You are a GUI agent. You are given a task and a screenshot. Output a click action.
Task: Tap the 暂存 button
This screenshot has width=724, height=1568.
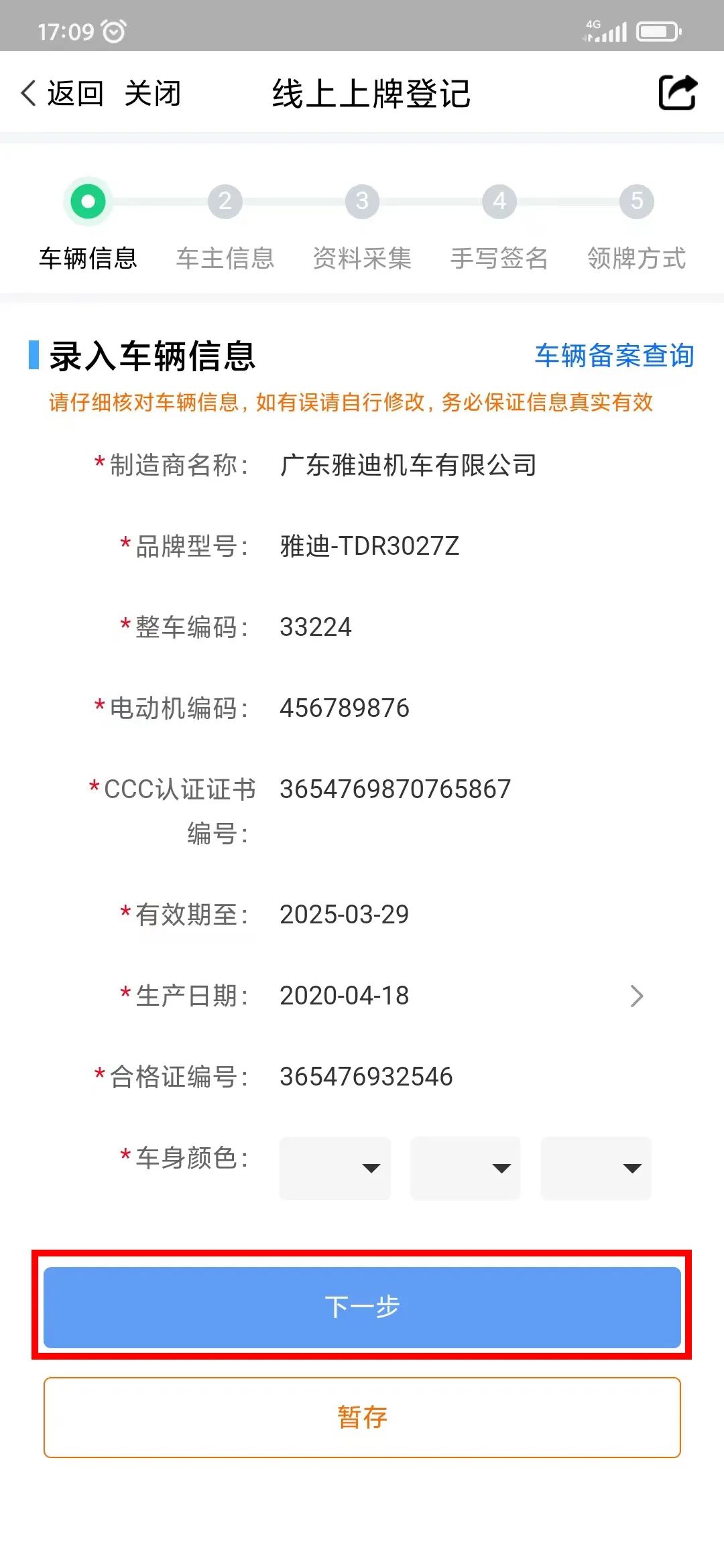point(362,1417)
